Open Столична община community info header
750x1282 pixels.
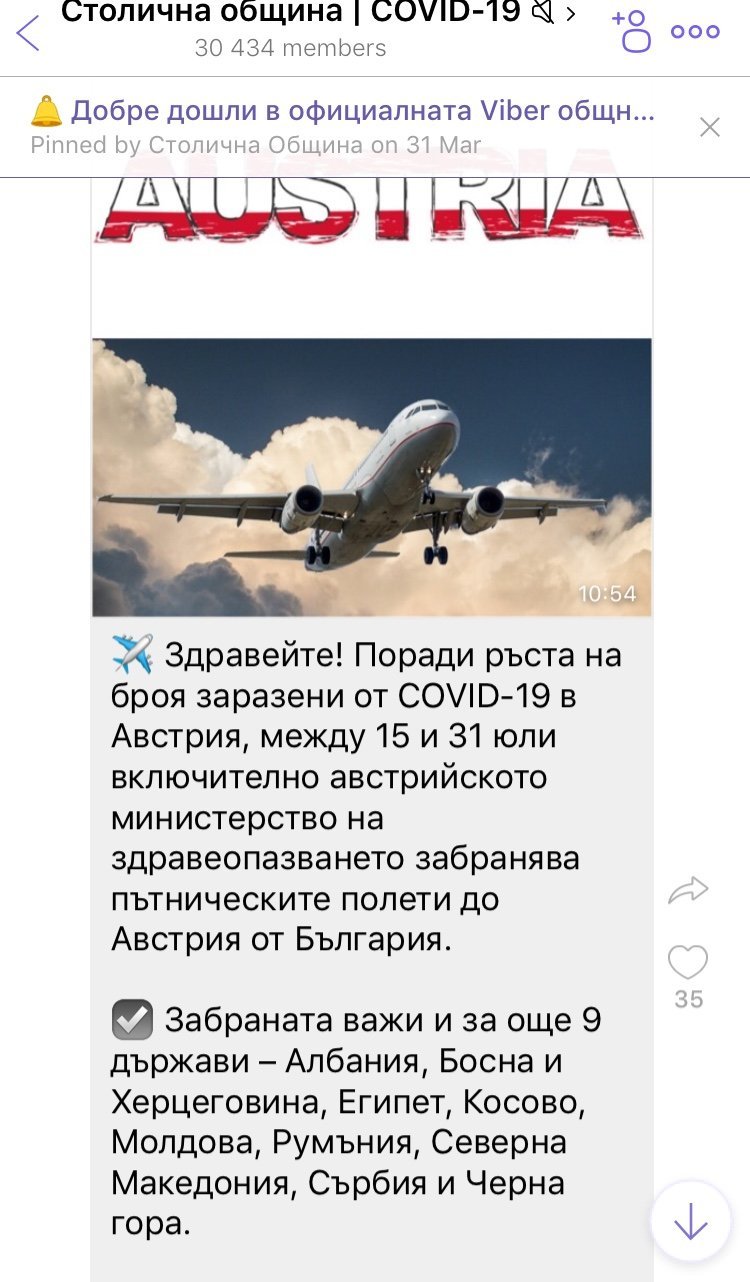(318, 28)
